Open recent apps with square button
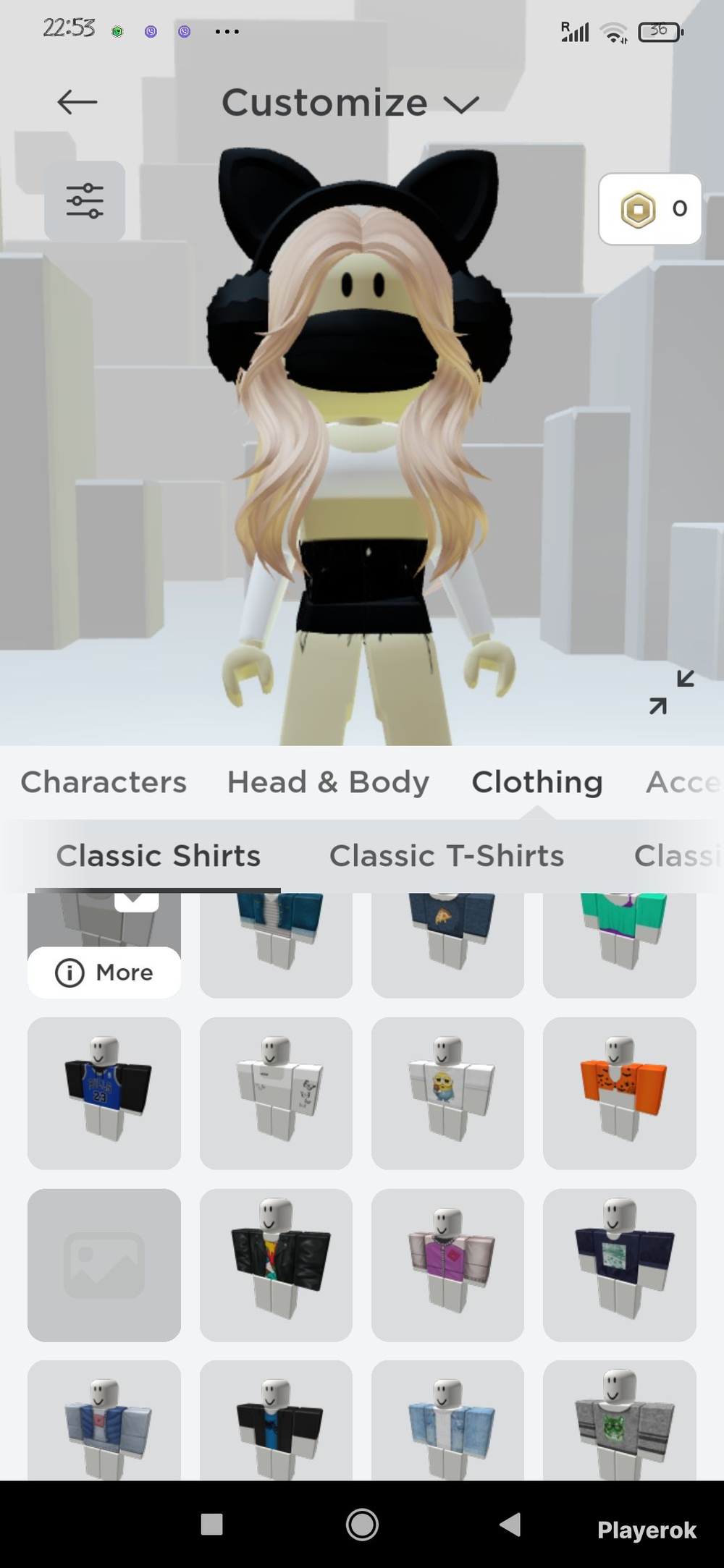The image size is (724, 1568). [211, 1524]
